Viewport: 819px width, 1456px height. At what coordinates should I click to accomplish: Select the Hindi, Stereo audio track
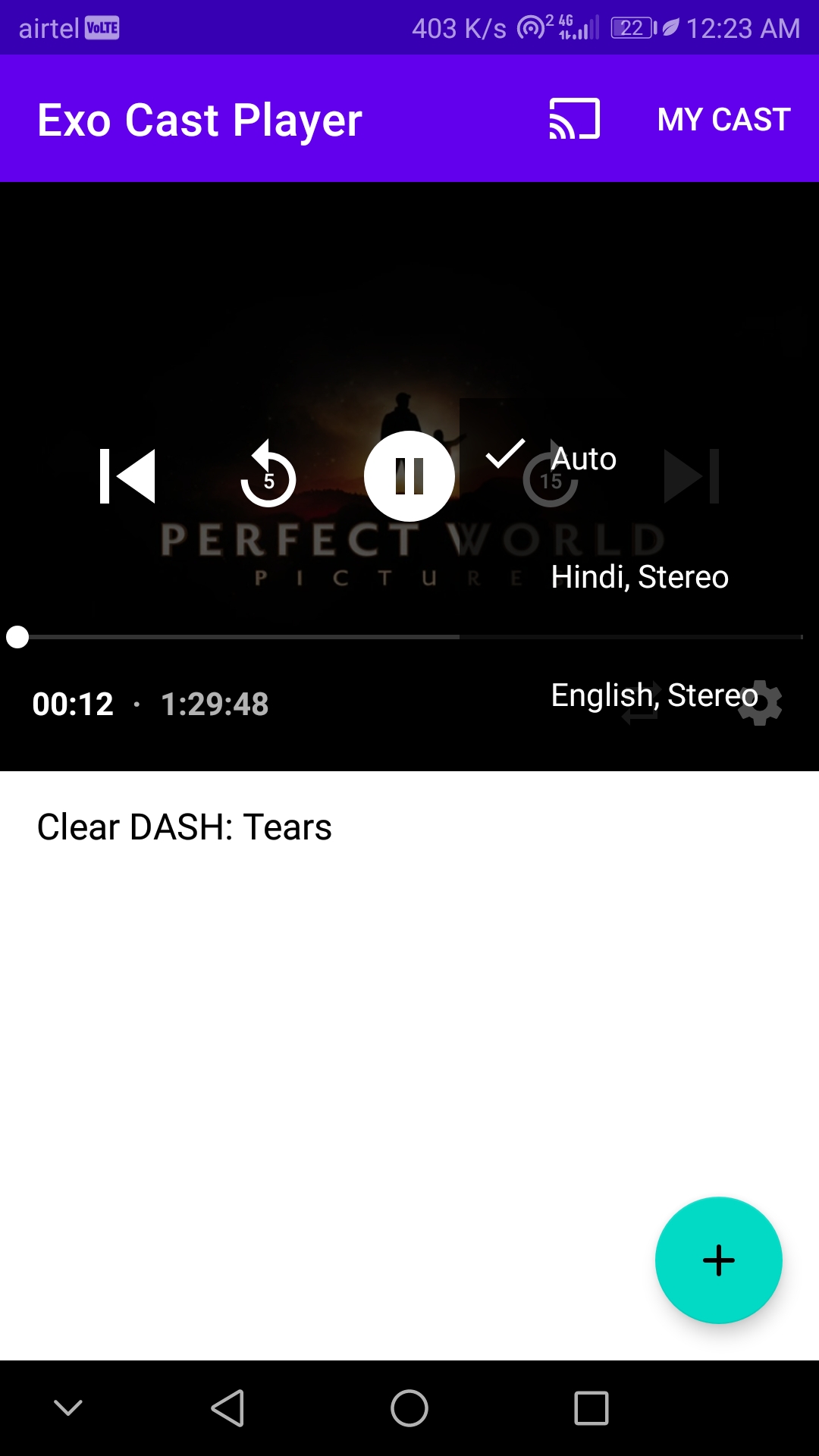639,576
